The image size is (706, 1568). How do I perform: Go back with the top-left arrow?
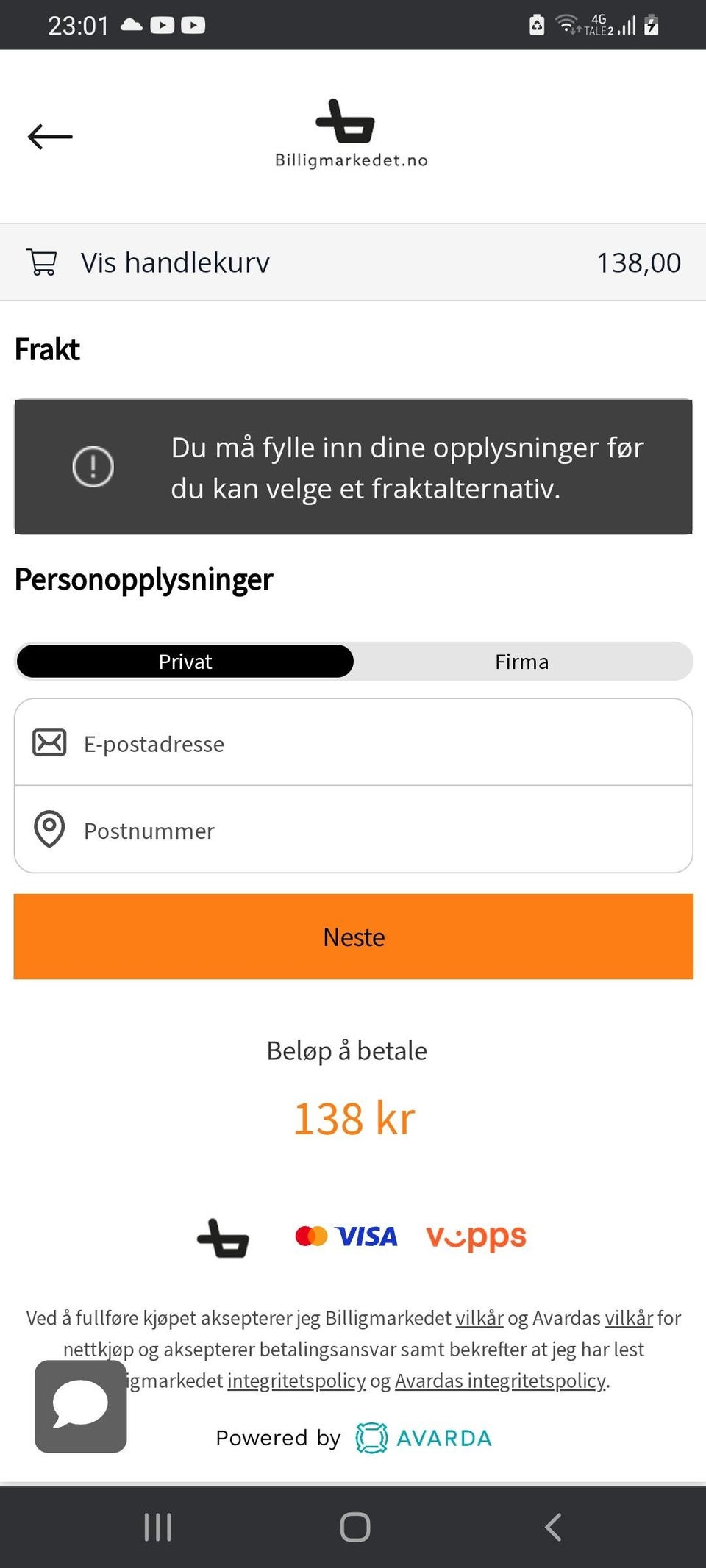[50, 137]
